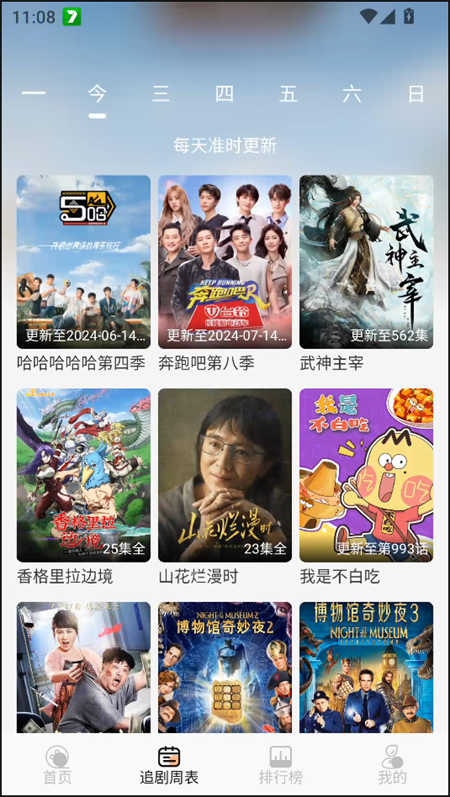Switch to the 排行榜 rankings tab
Viewport: 450px width, 797px height.
click(281, 765)
